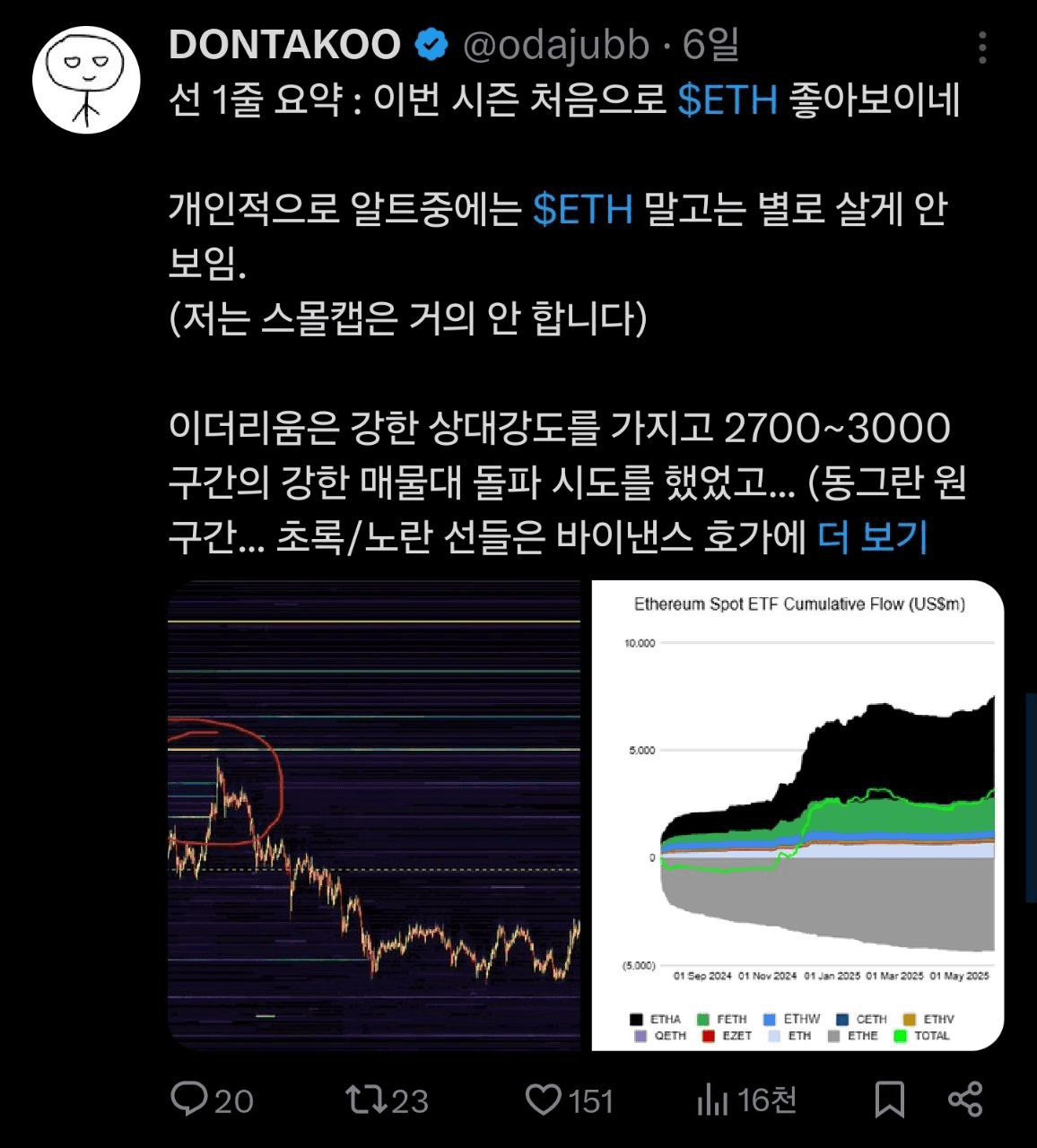Tap the first $ETH cashtag link

tap(727, 100)
